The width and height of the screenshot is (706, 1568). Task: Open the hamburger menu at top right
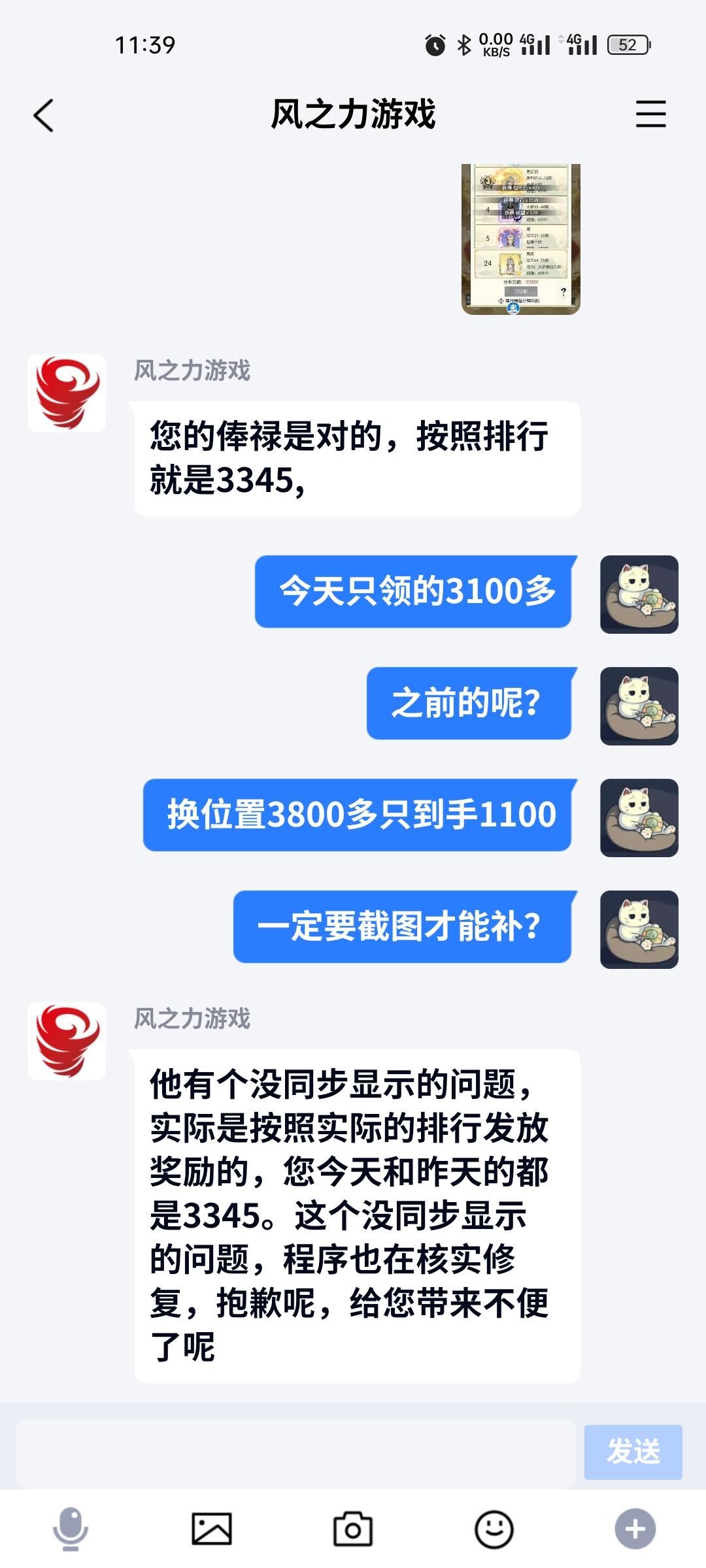click(651, 114)
